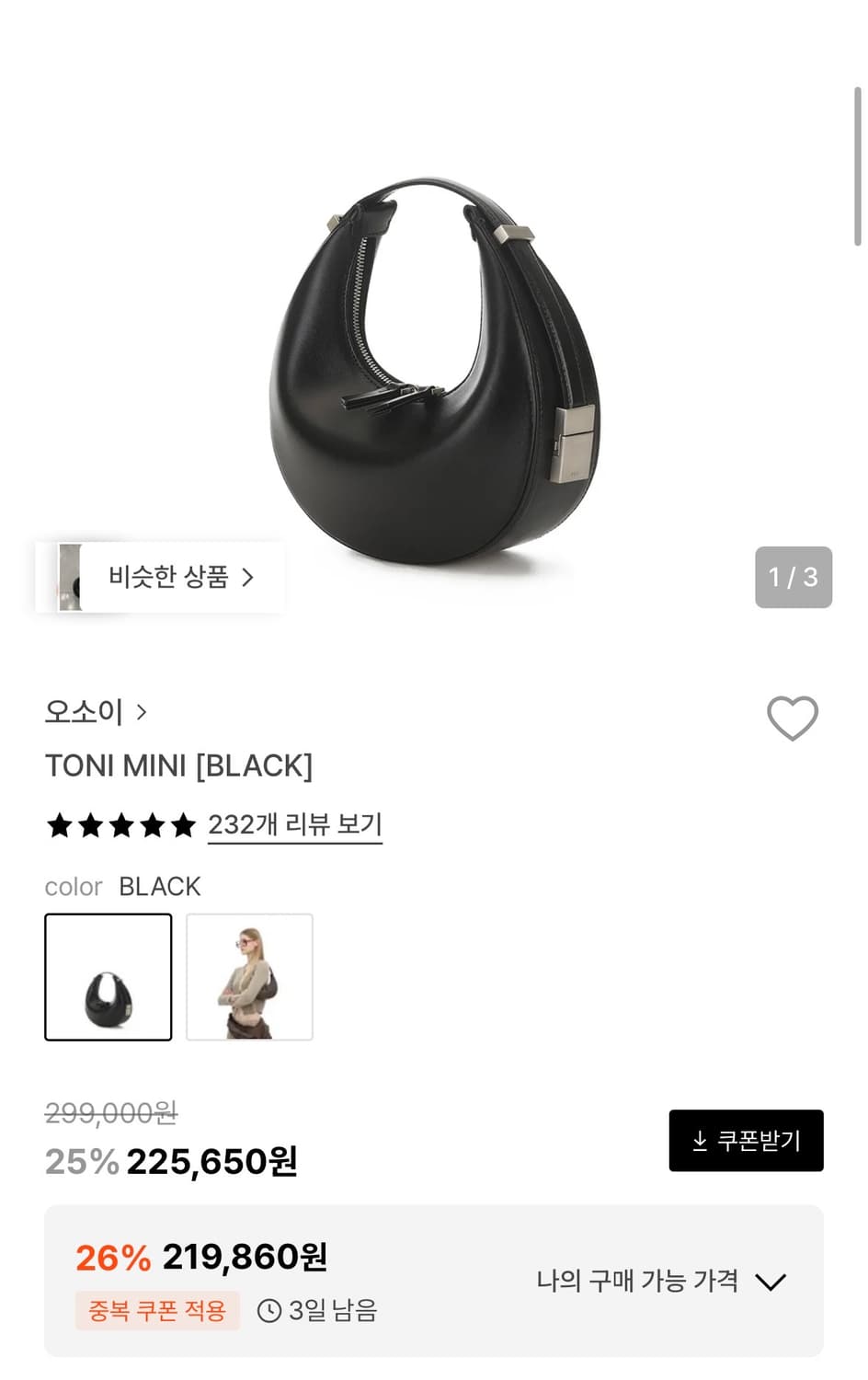Viewport: 868px width, 1380px height.
Task: Click the chevron next to 비슷한 상품
Action: point(247,577)
